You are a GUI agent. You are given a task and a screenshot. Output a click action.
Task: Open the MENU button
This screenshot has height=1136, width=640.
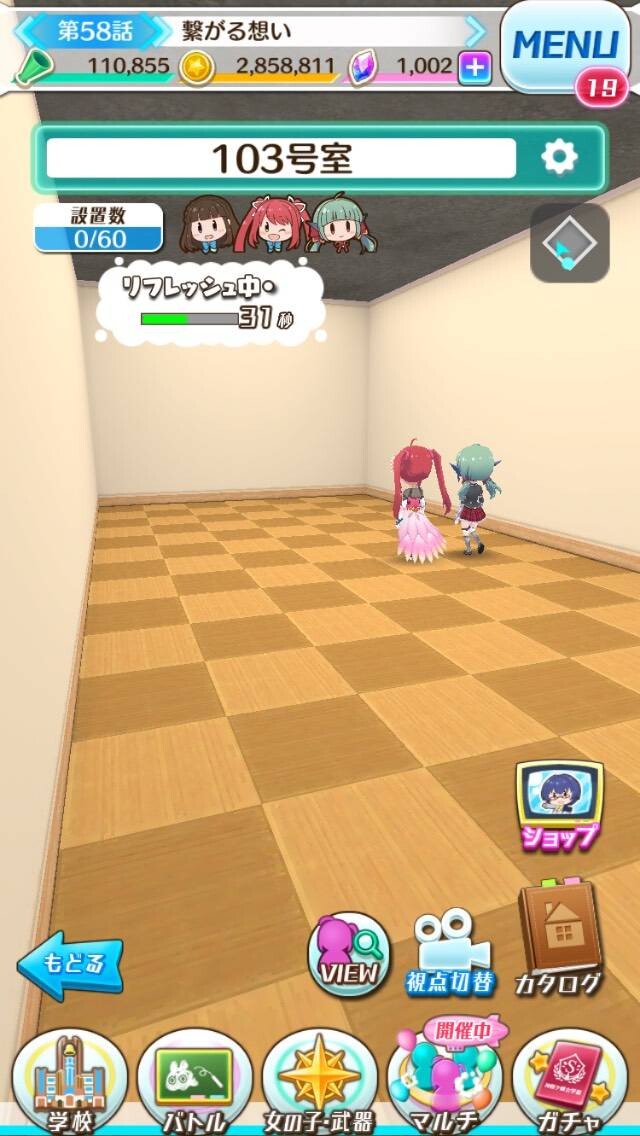pyautogui.click(x=564, y=46)
